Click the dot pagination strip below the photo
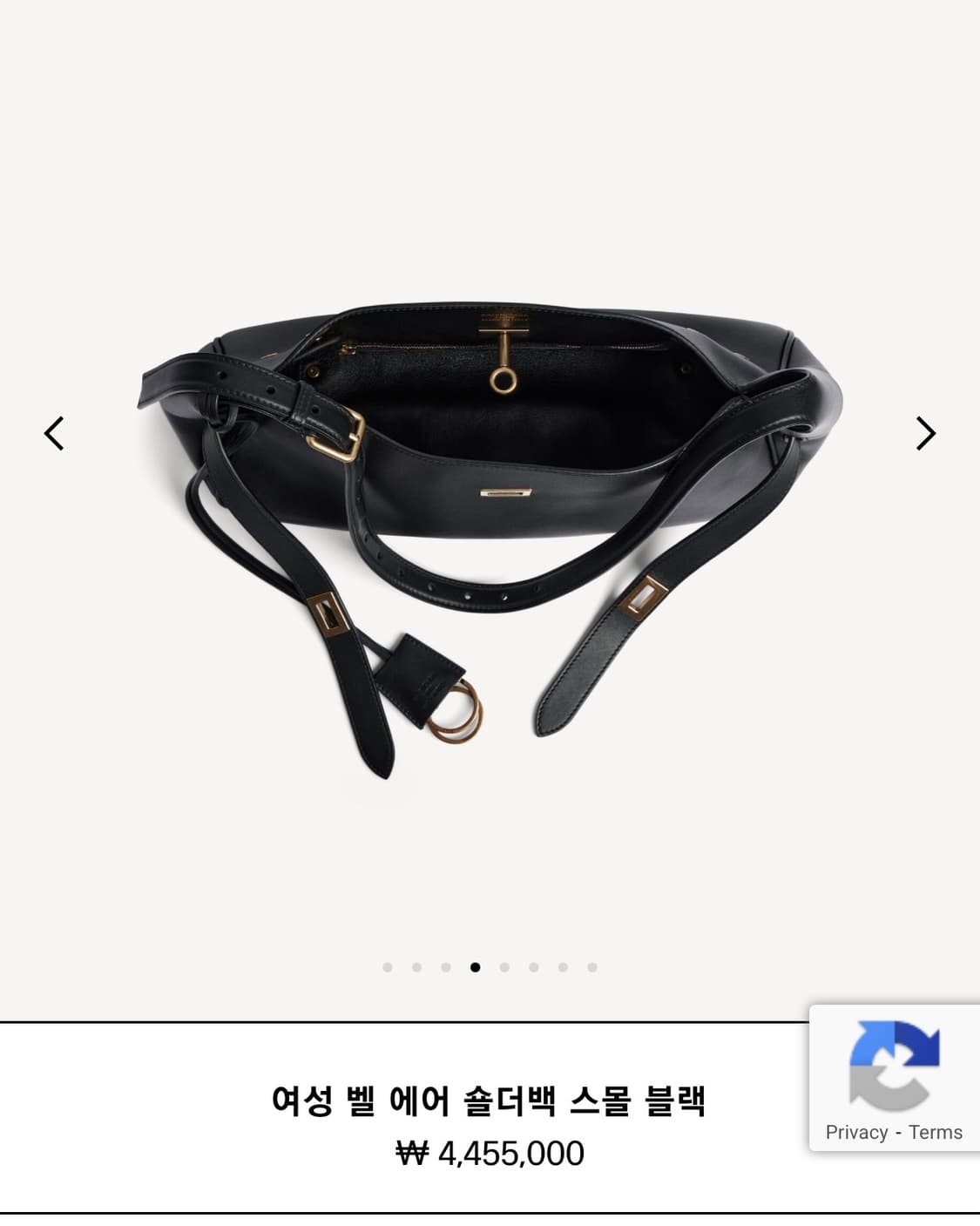 coord(490,967)
